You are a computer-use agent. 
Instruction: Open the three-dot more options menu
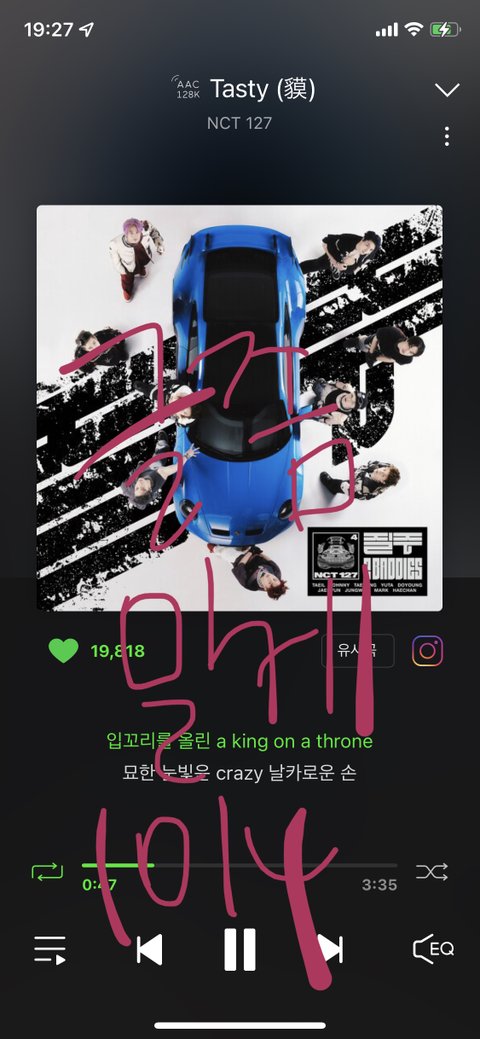pyautogui.click(x=447, y=137)
